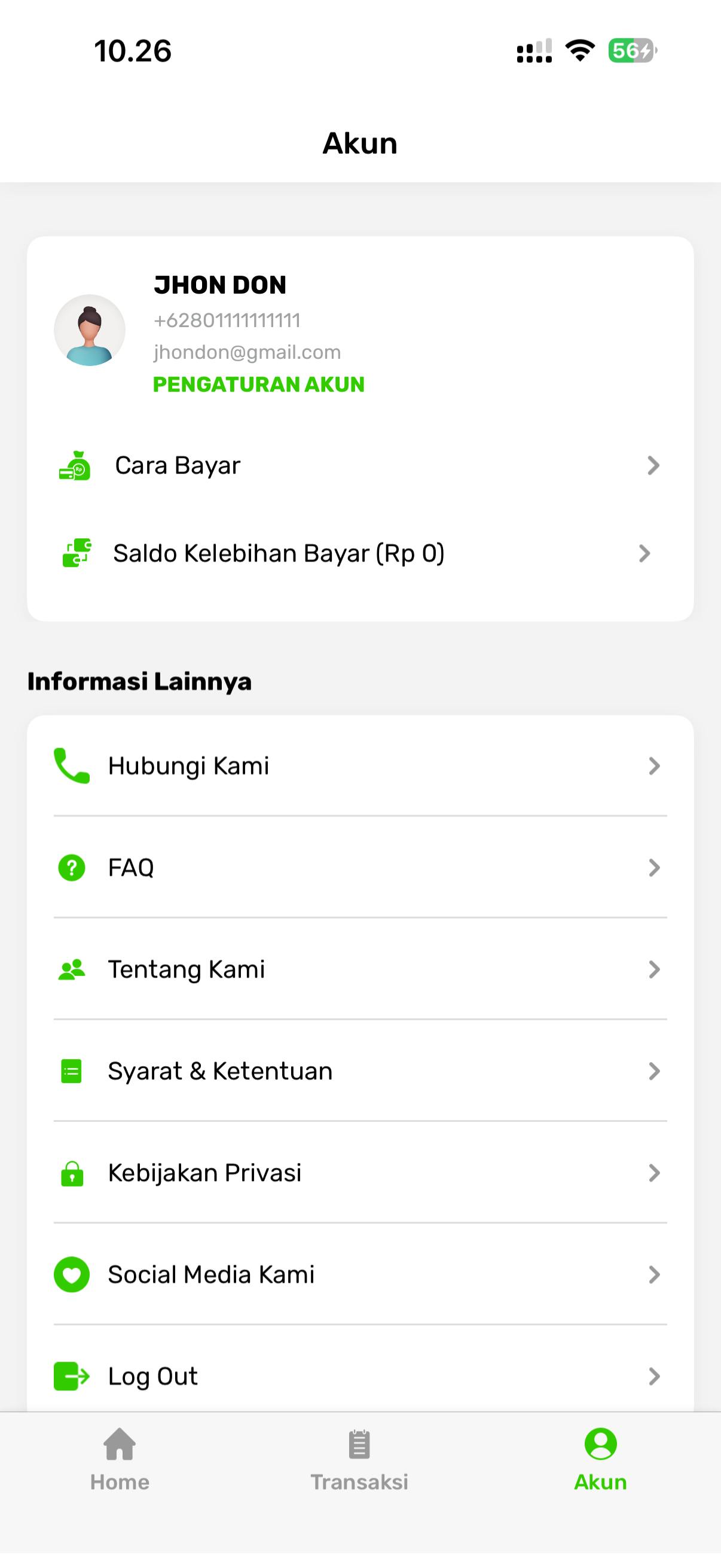The image size is (721, 1568).
Task: Select Log Out
Action: 359,1375
